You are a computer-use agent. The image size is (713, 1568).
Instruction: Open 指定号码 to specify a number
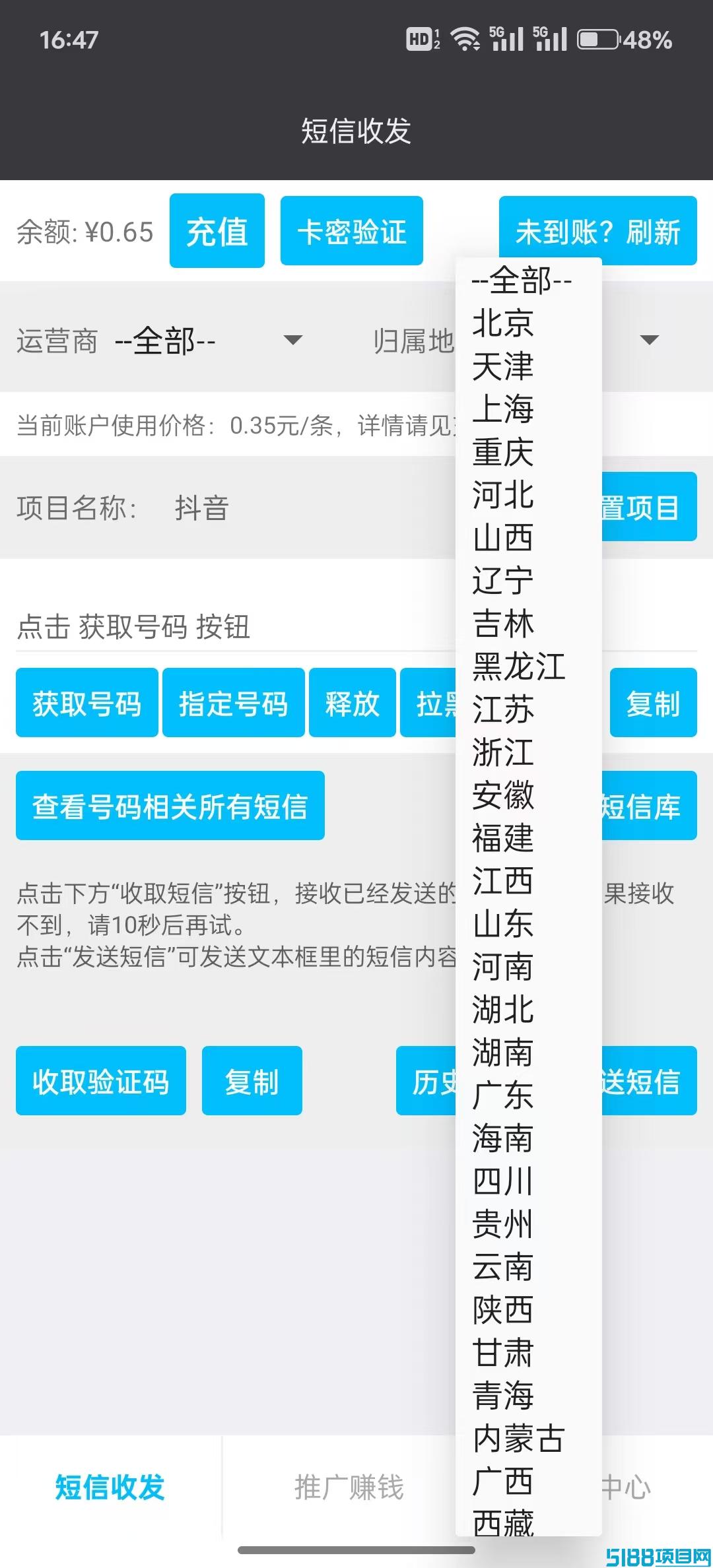[234, 703]
